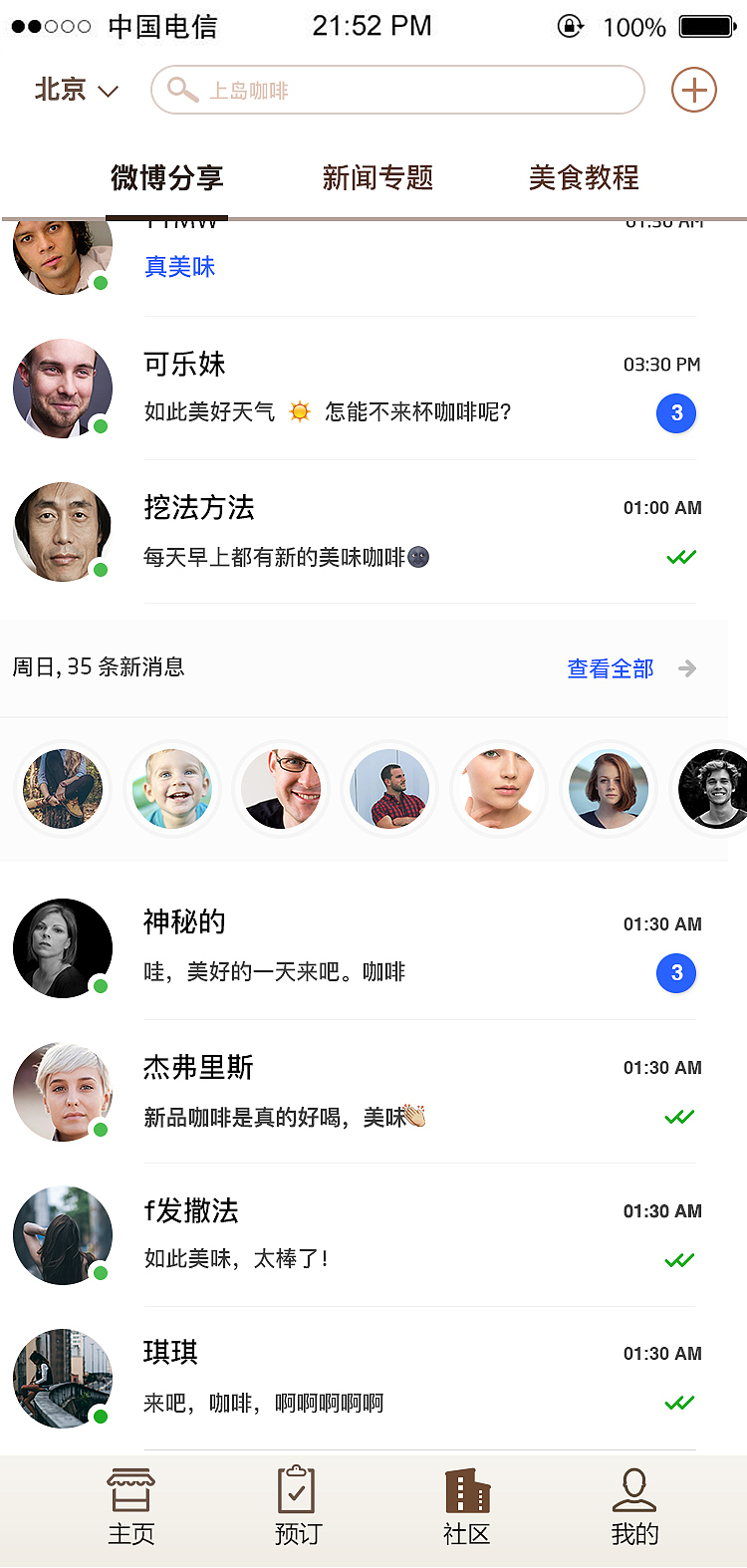Open the conversation with 神秘的
The width and height of the screenshot is (747, 1568).
coord(398,947)
